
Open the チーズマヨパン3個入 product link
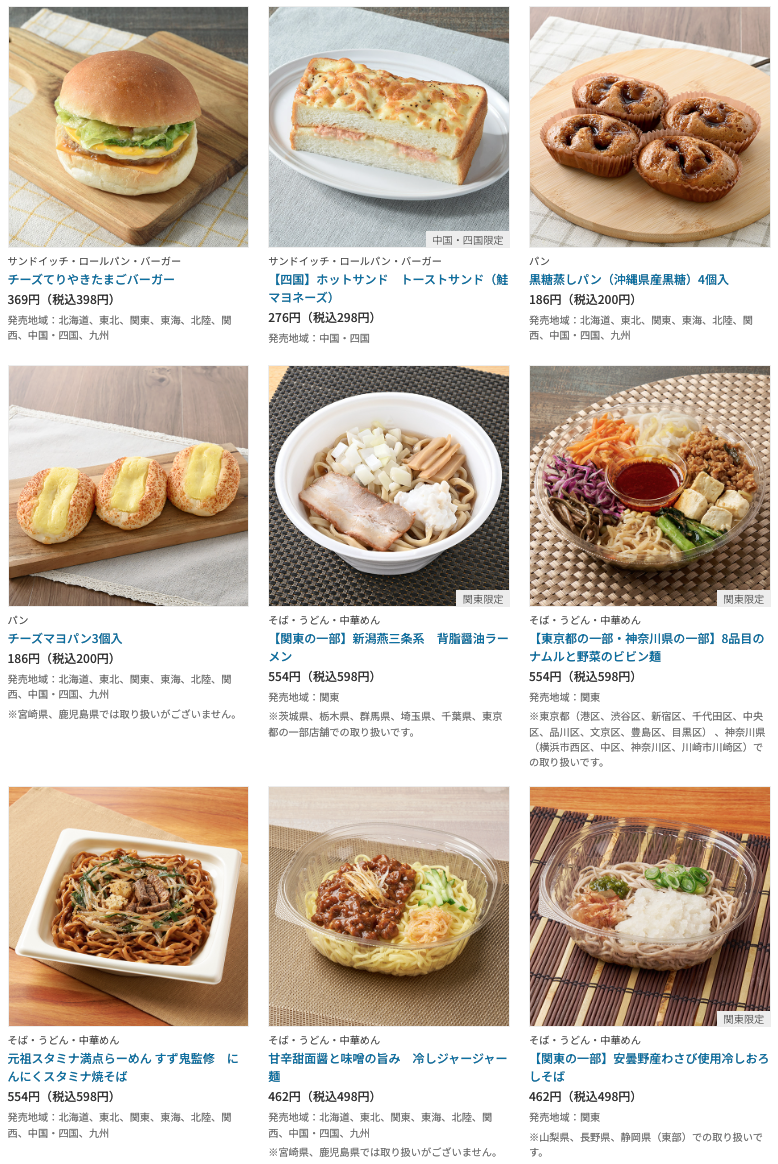65,638
